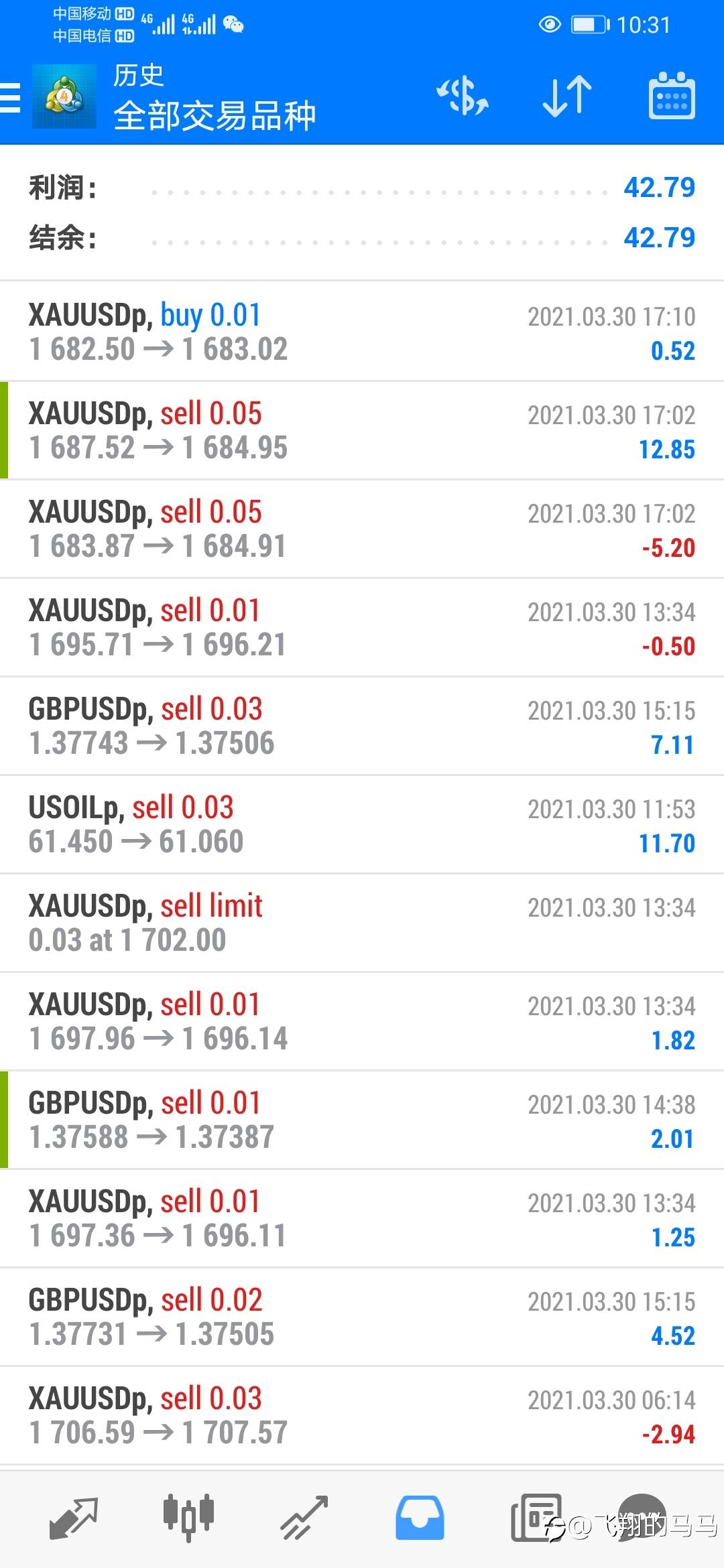Choose the history date range via calendar
724x1568 pixels.
pyautogui.click(x=671, y=96)
